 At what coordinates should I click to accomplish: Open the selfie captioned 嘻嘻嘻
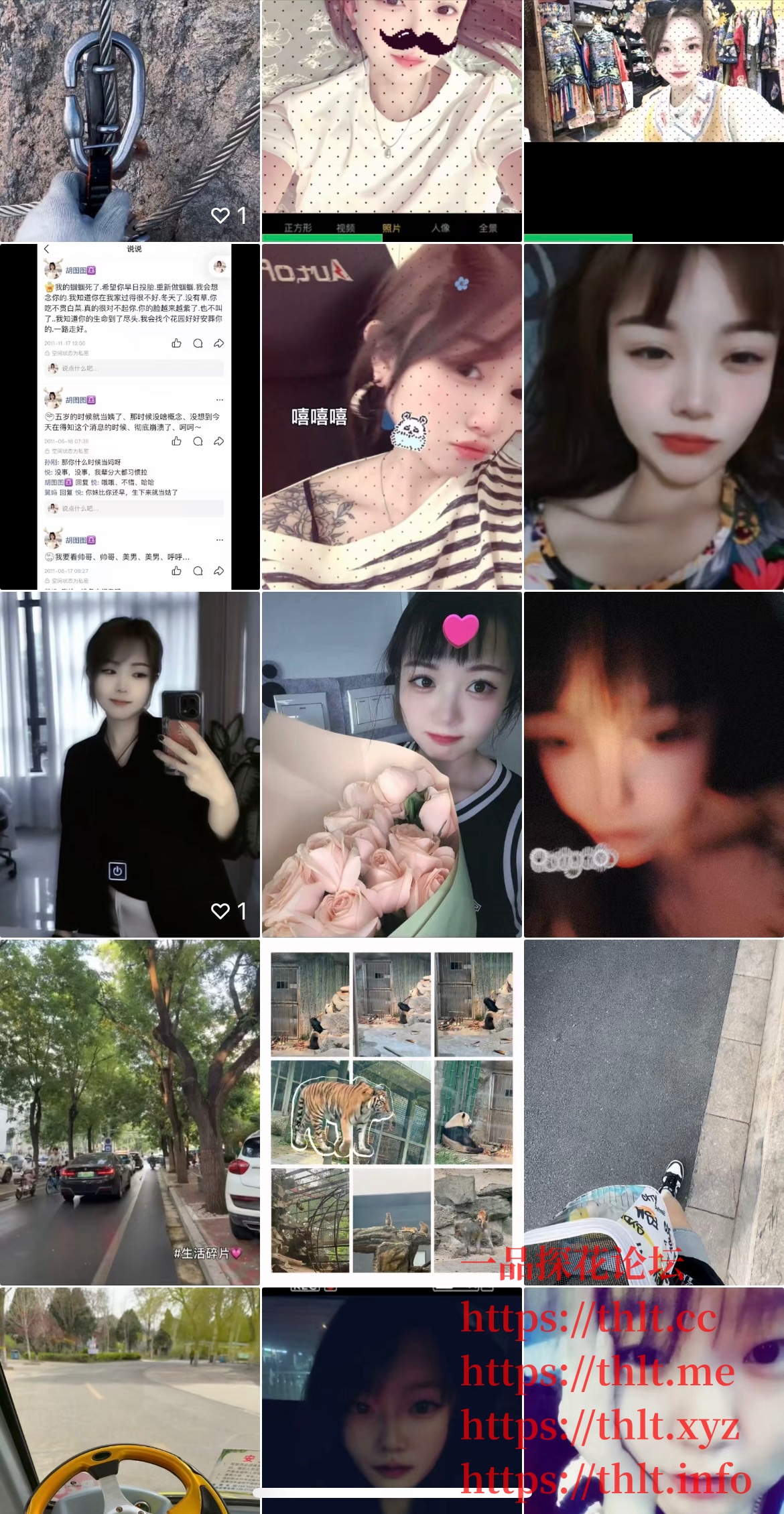pyautogui.click(x=391, y=416)
